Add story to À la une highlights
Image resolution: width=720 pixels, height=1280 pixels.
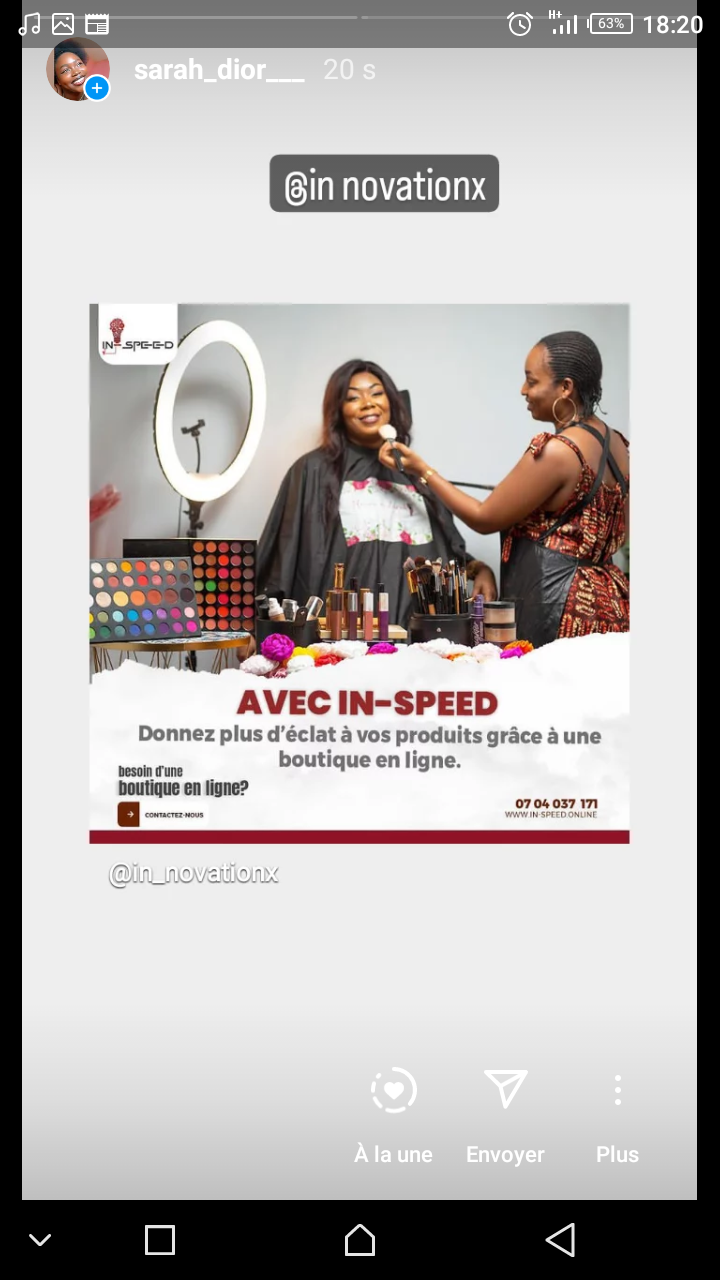(x=394, y=1116)
